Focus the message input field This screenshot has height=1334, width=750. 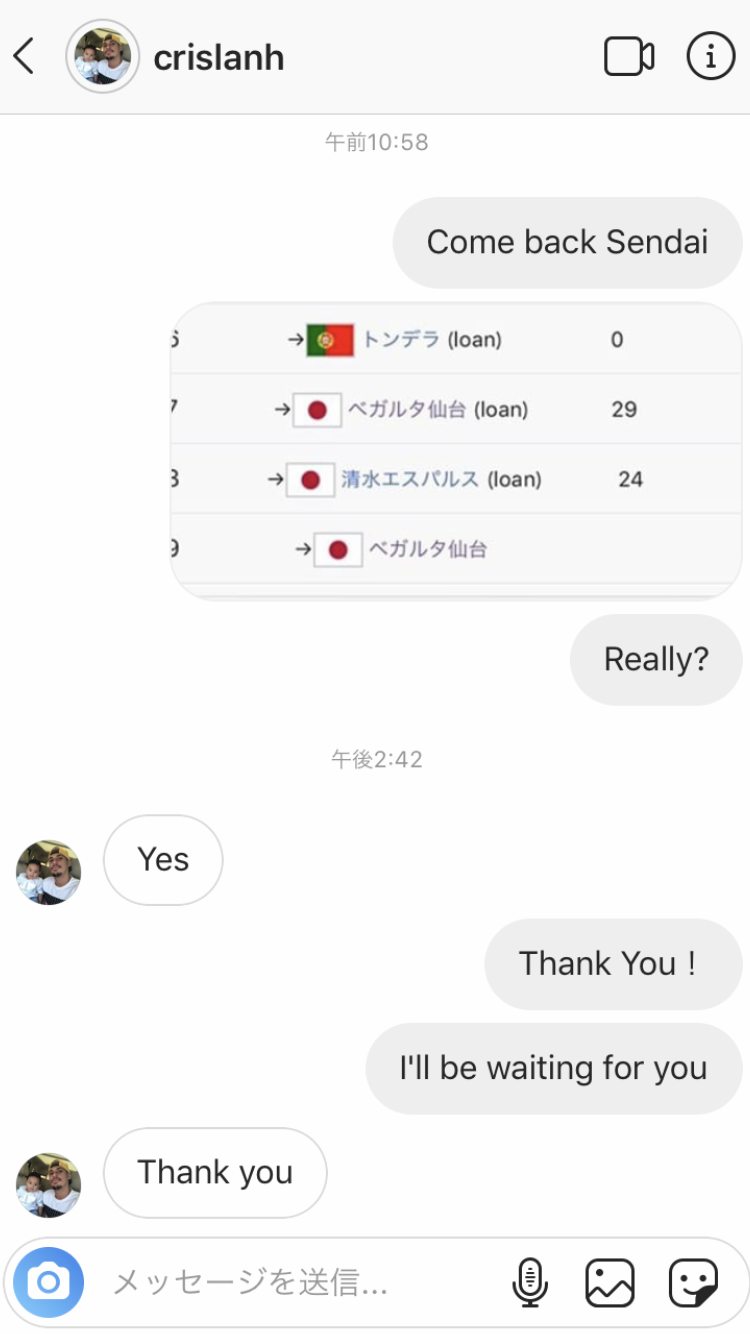(x=290, y=1282)
